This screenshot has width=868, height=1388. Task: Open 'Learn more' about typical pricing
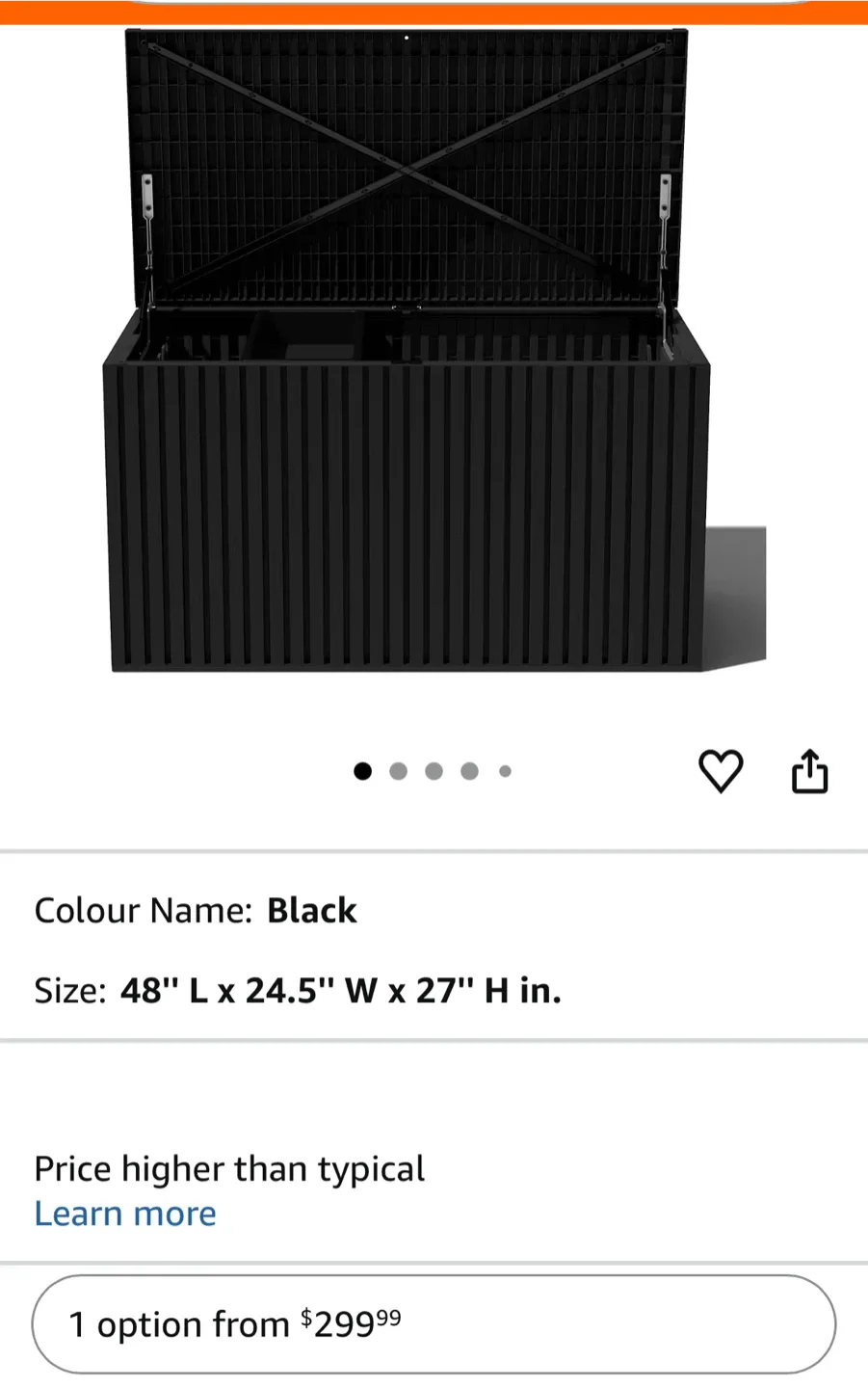pos(124,1213)
